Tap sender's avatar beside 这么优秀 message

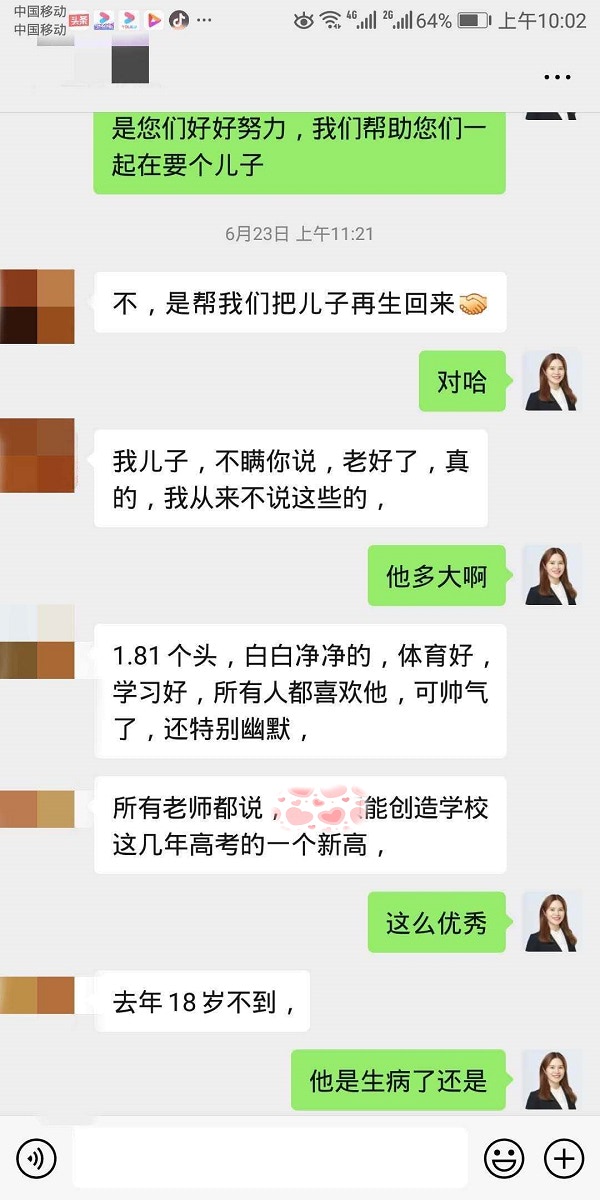tap(552, 922)
